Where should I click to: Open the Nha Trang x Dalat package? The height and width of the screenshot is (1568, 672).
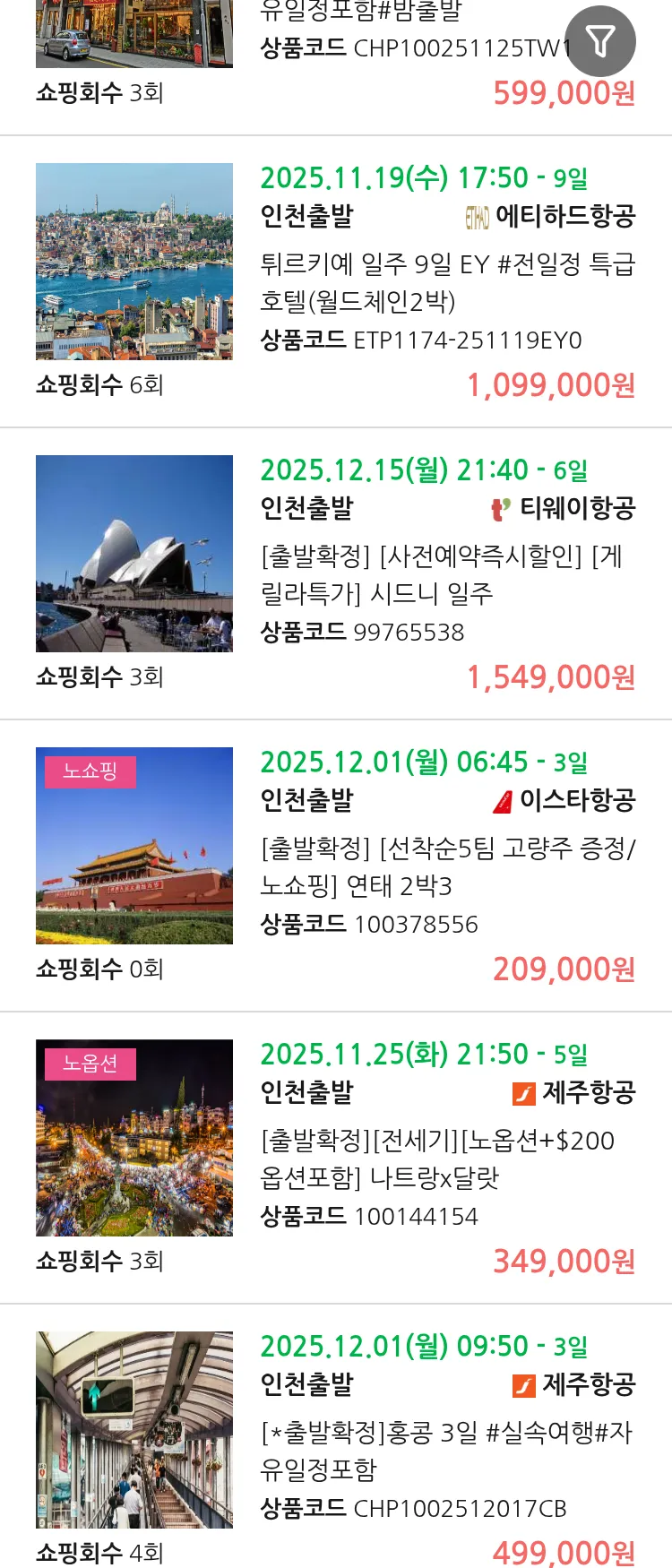(446, 1158)
